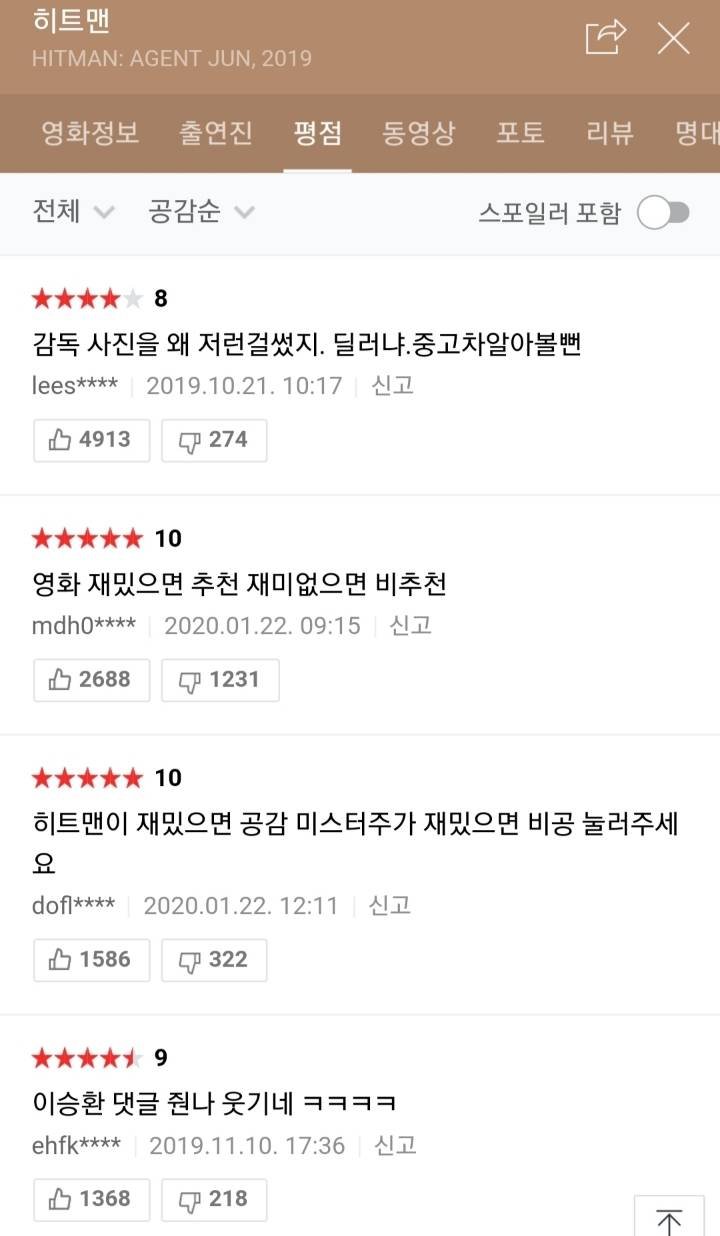The height and width of the screenshot is (1236, 720).
Task: Open the 동영상 tab
Action: [418, 133]
